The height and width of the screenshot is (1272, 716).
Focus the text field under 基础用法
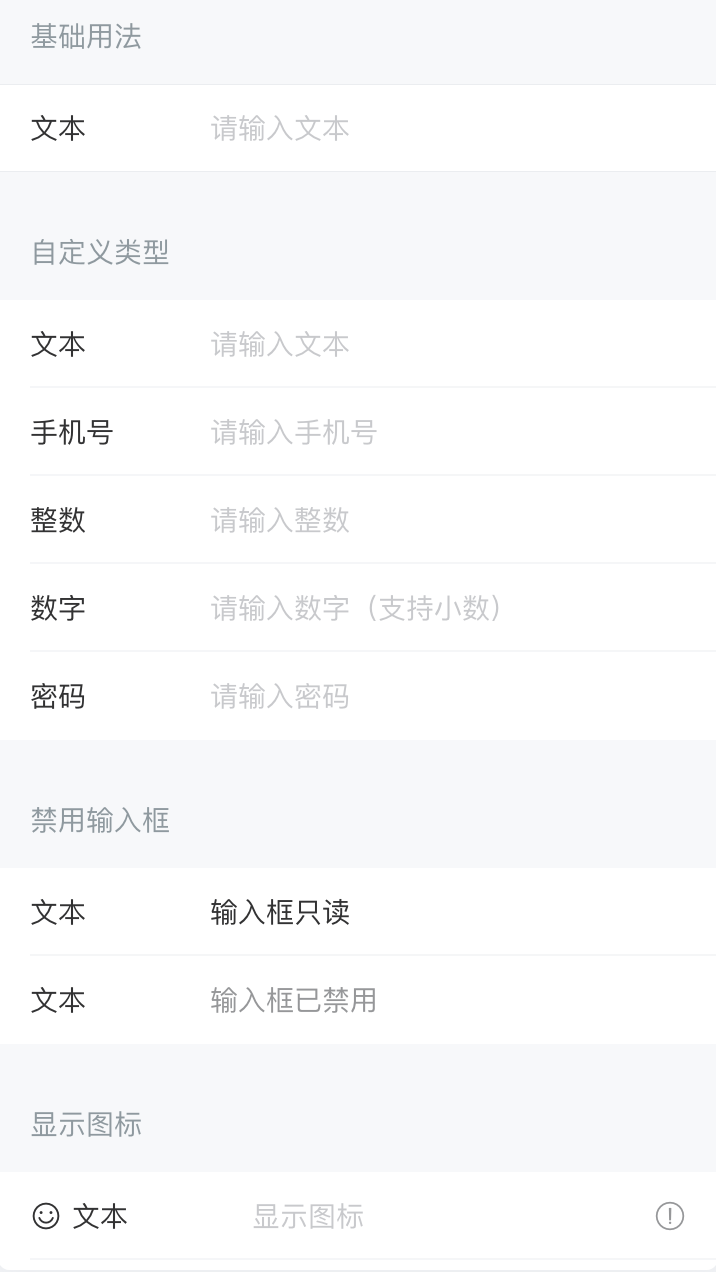pyautogui.click(x=448, y=128)
